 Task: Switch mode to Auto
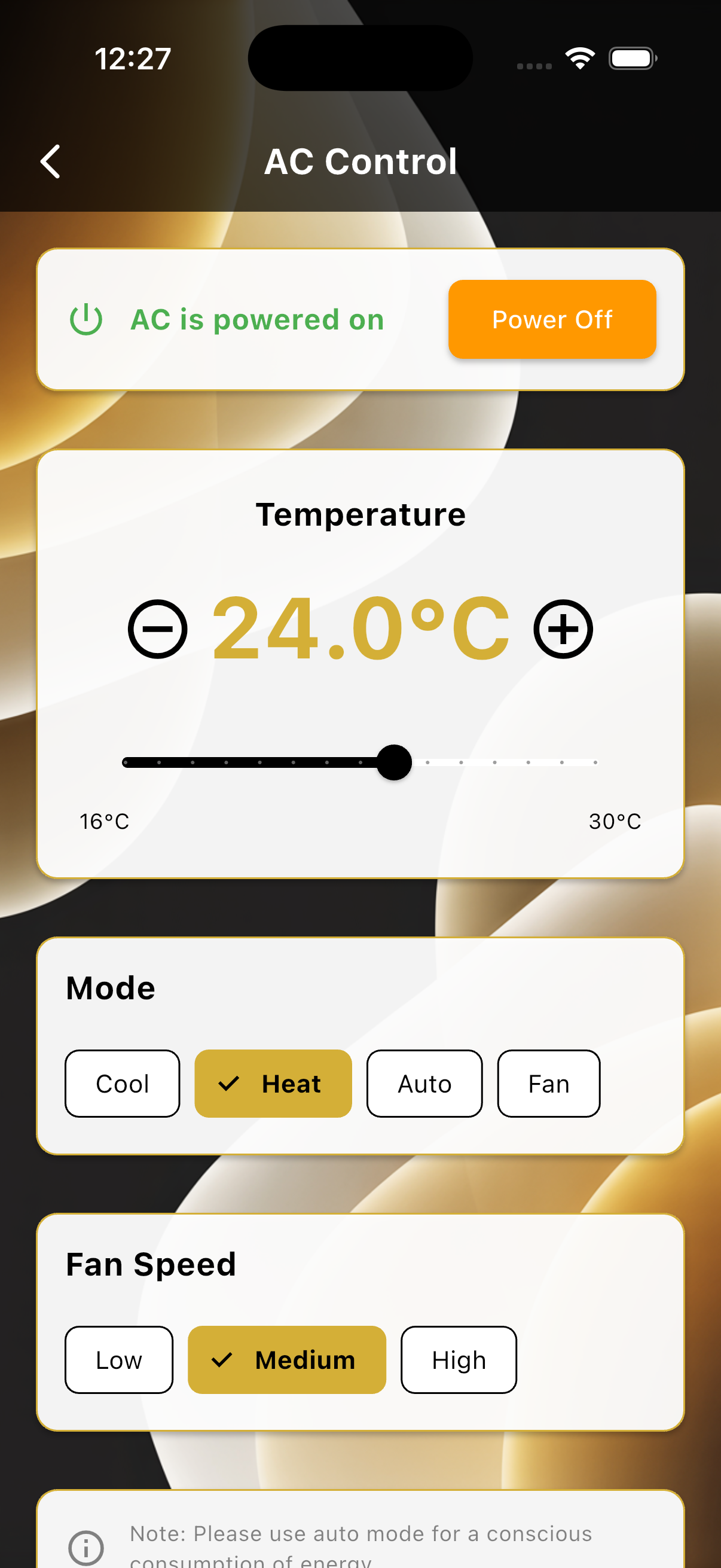[424, 1084]
